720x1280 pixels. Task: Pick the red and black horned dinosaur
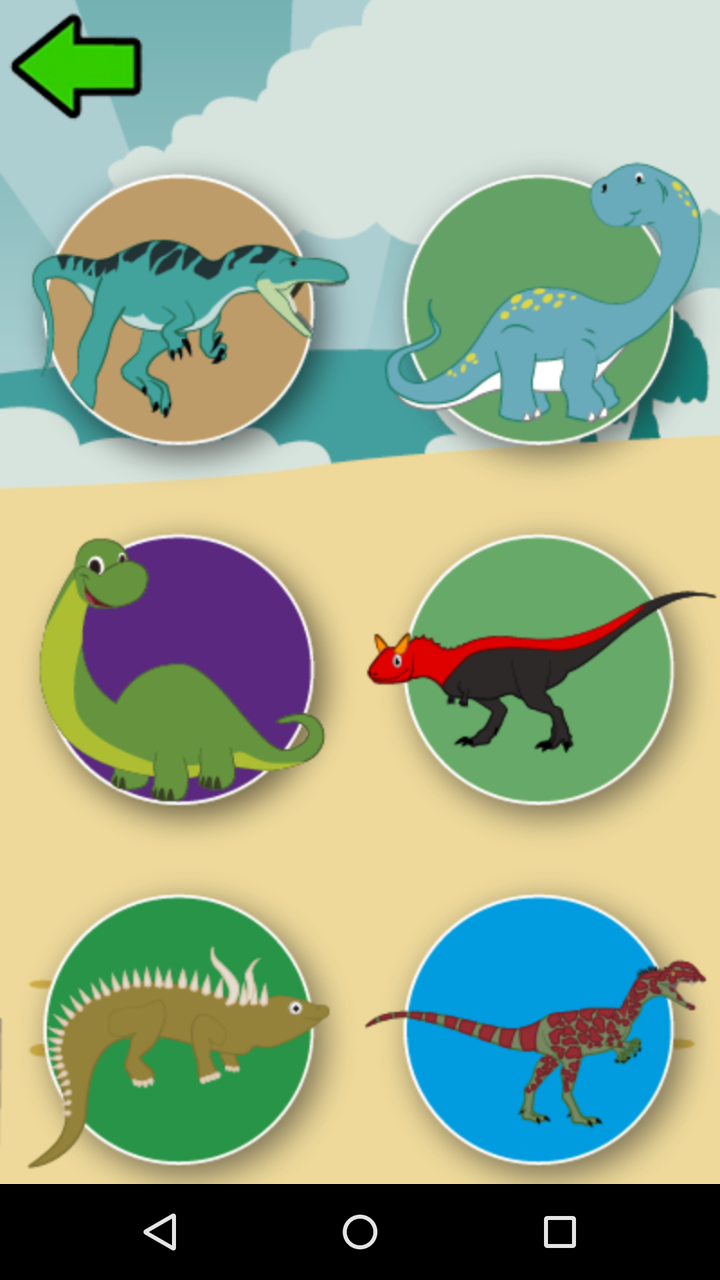pos(540,670)
